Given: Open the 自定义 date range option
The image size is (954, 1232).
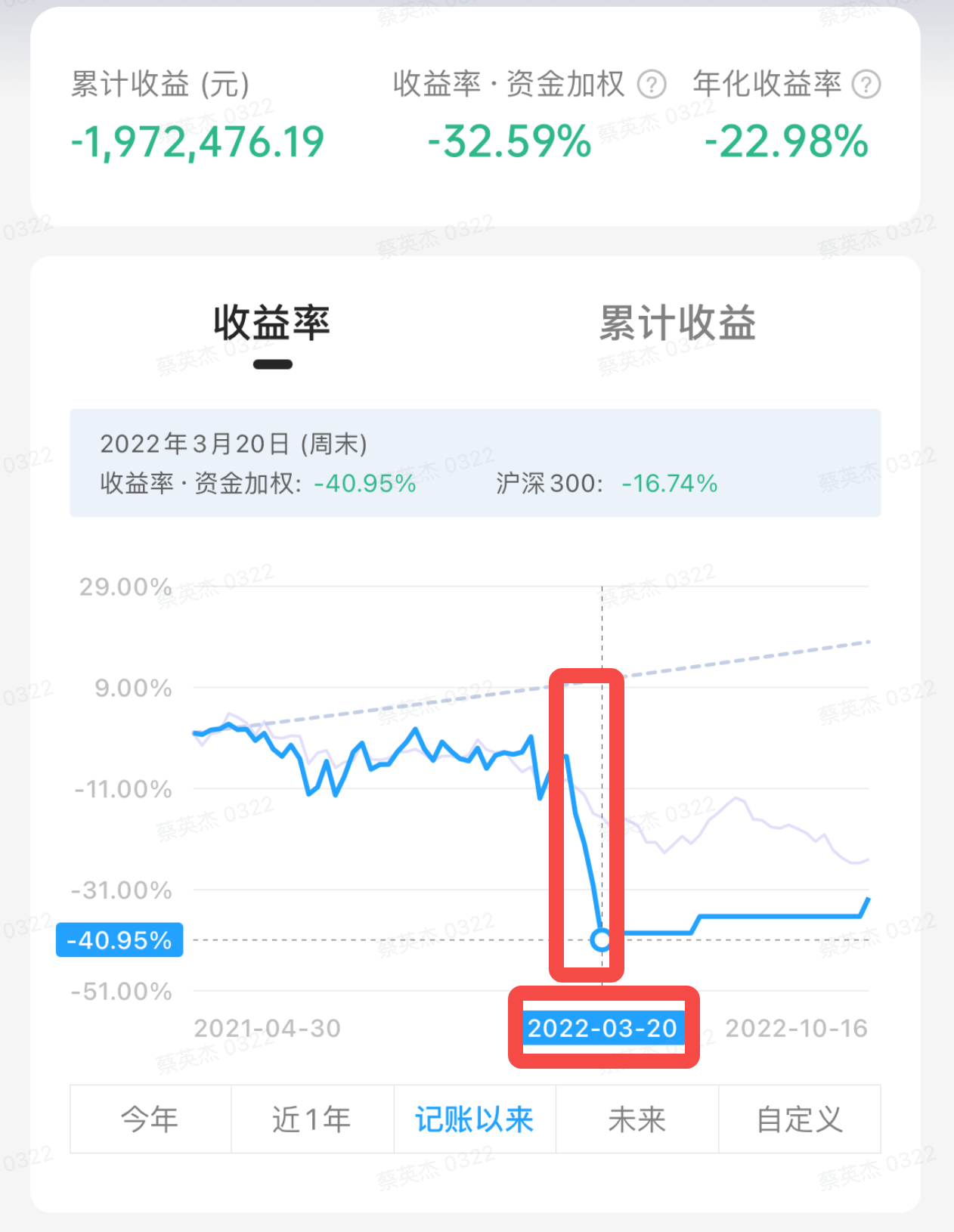Looking at the screenshot, I should [x=800, y=1119].
